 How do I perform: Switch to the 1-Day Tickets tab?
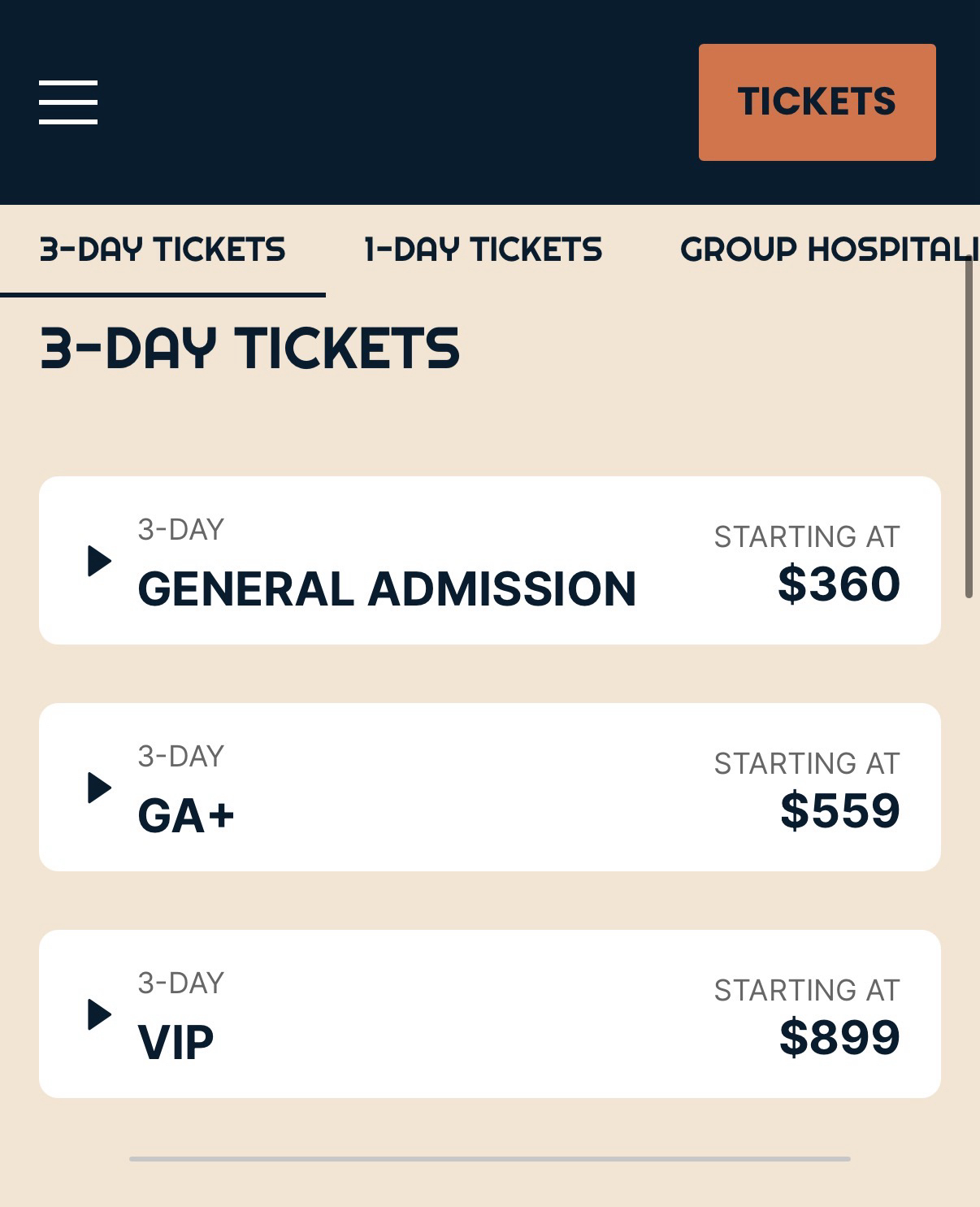[483, 250]
